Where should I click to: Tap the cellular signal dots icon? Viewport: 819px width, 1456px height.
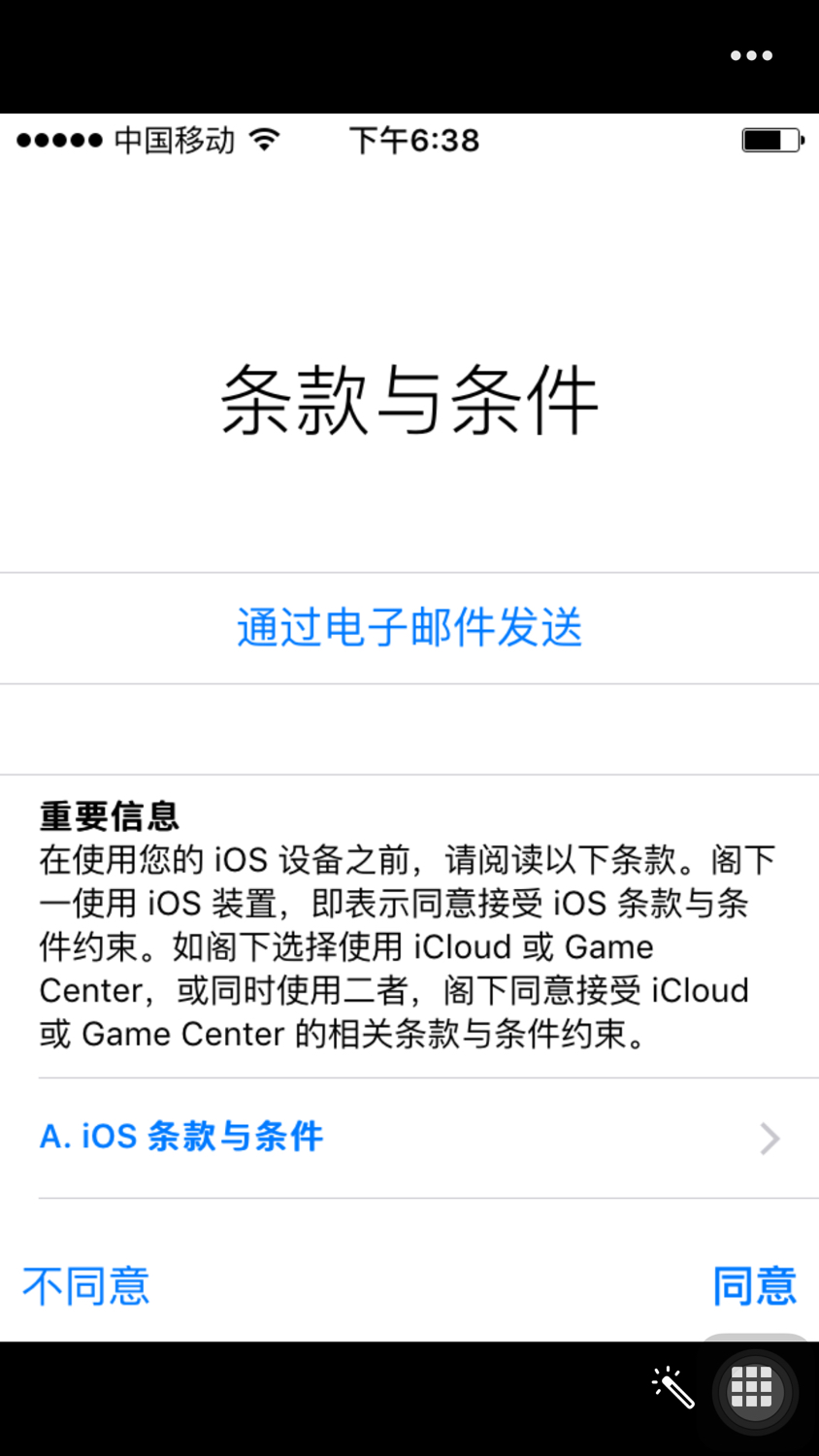click(x=61, y=140)
